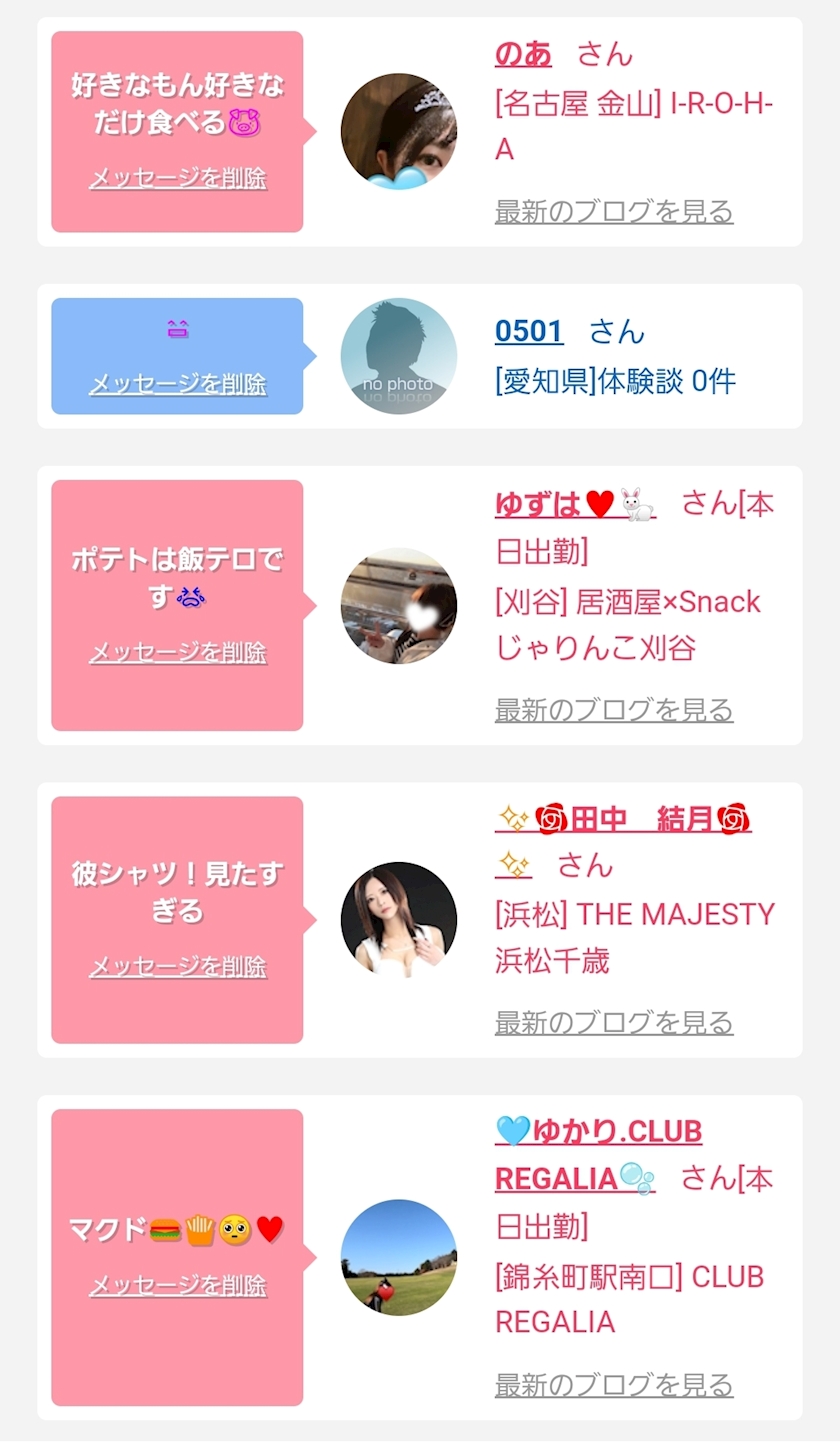Viewport: 840px width, 1442px height.
Task: View のあ's latest blog
Action: click(x=614, y=212)
